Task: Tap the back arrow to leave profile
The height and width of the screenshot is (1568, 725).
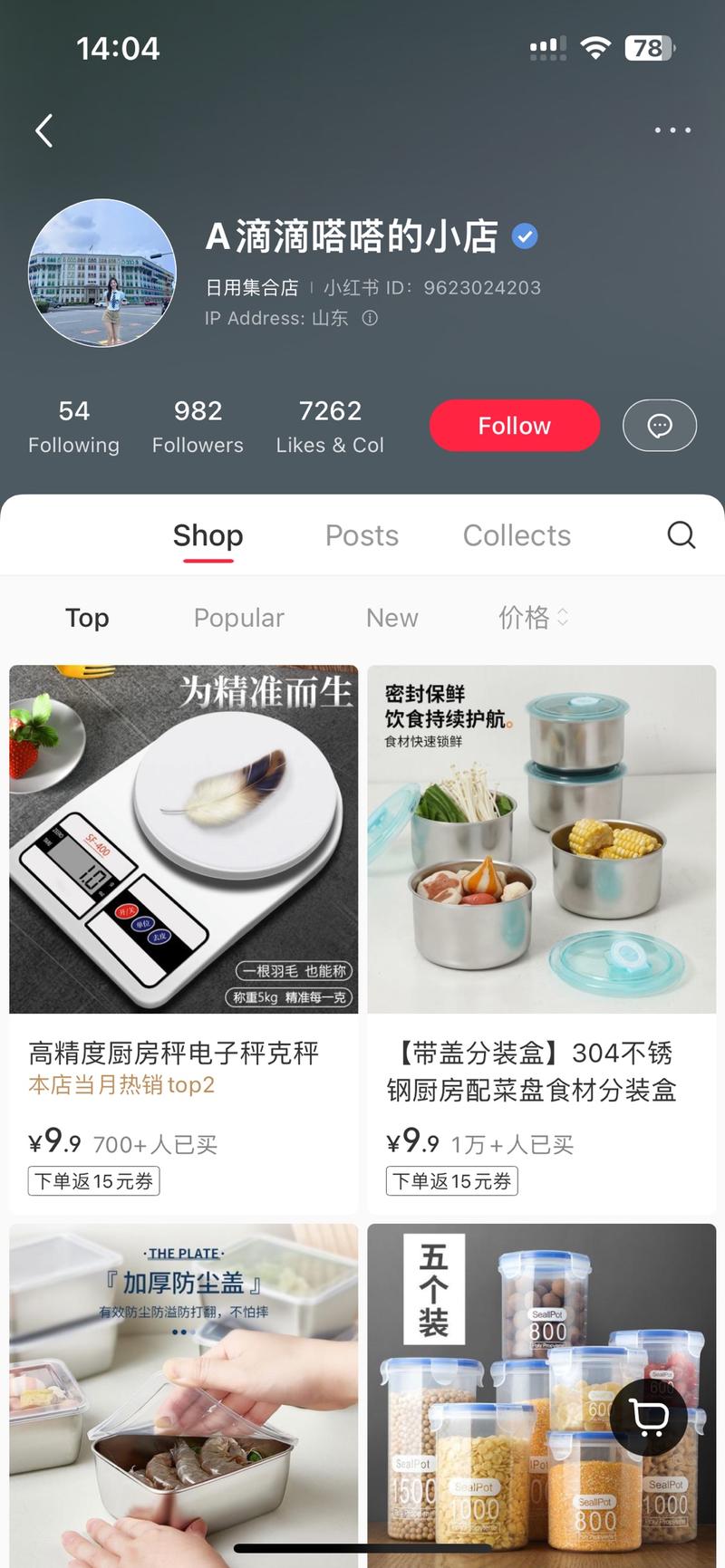Action: 43,130
